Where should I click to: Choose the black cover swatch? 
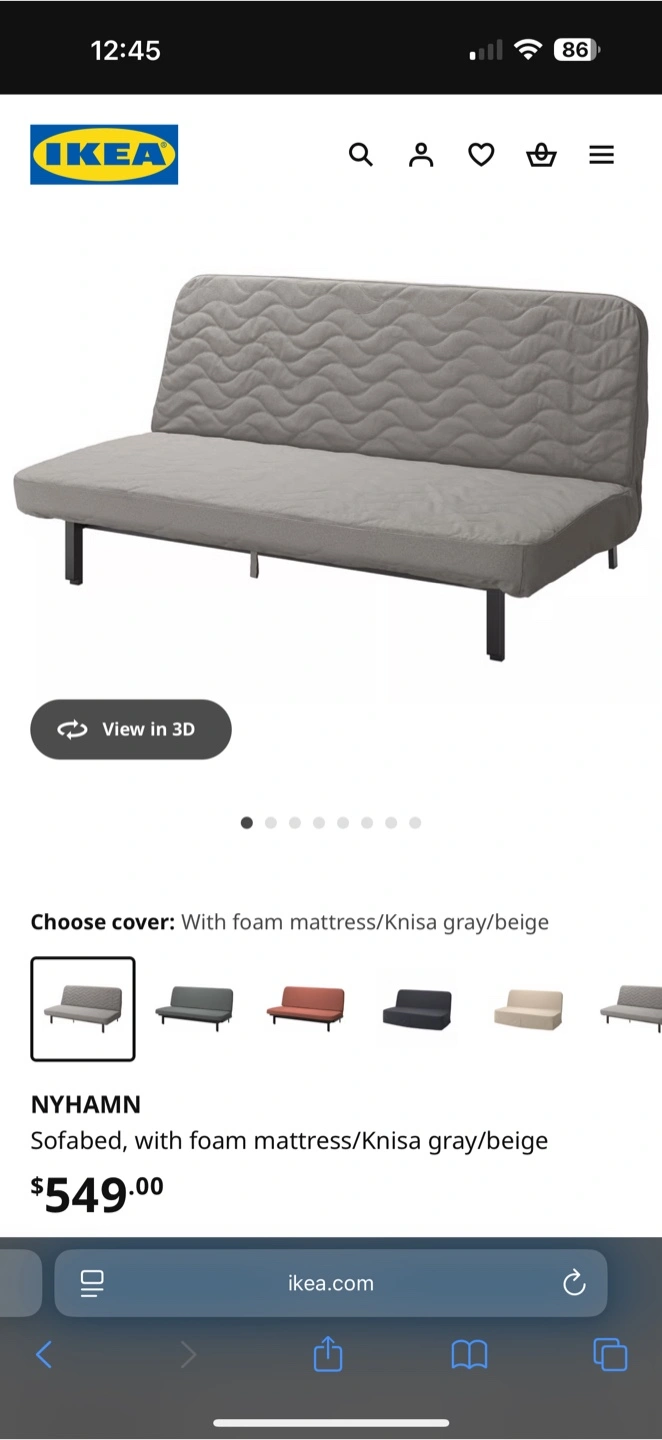[x=417, y=1008]
